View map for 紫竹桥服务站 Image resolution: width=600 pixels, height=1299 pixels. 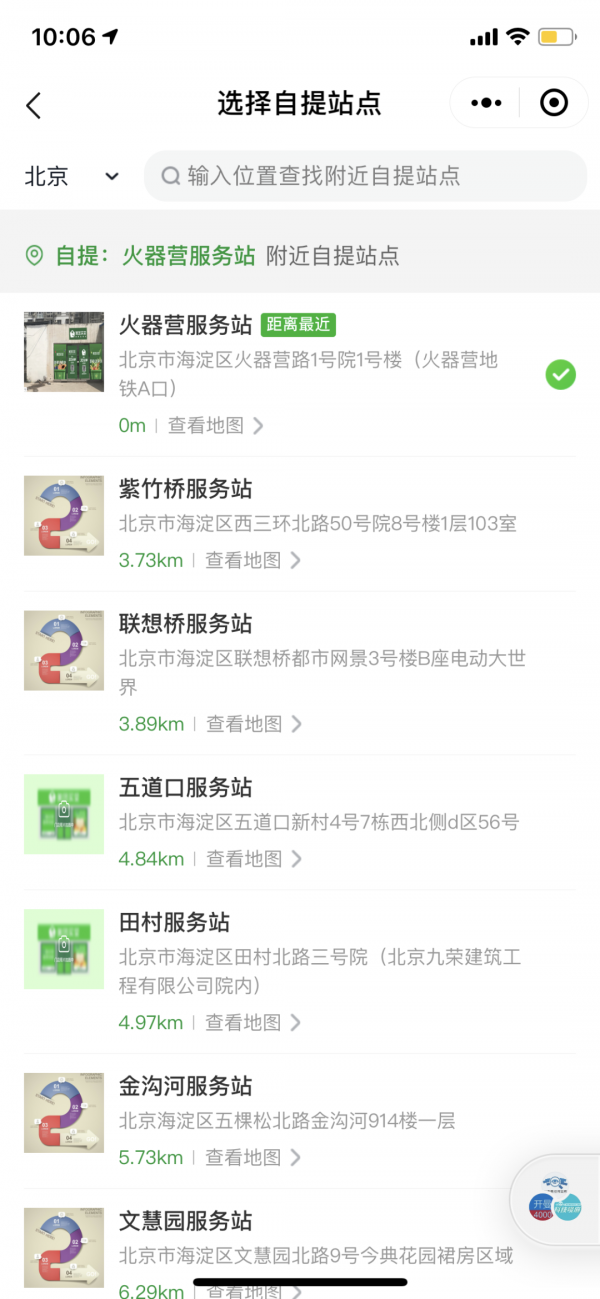pos(252,561)
